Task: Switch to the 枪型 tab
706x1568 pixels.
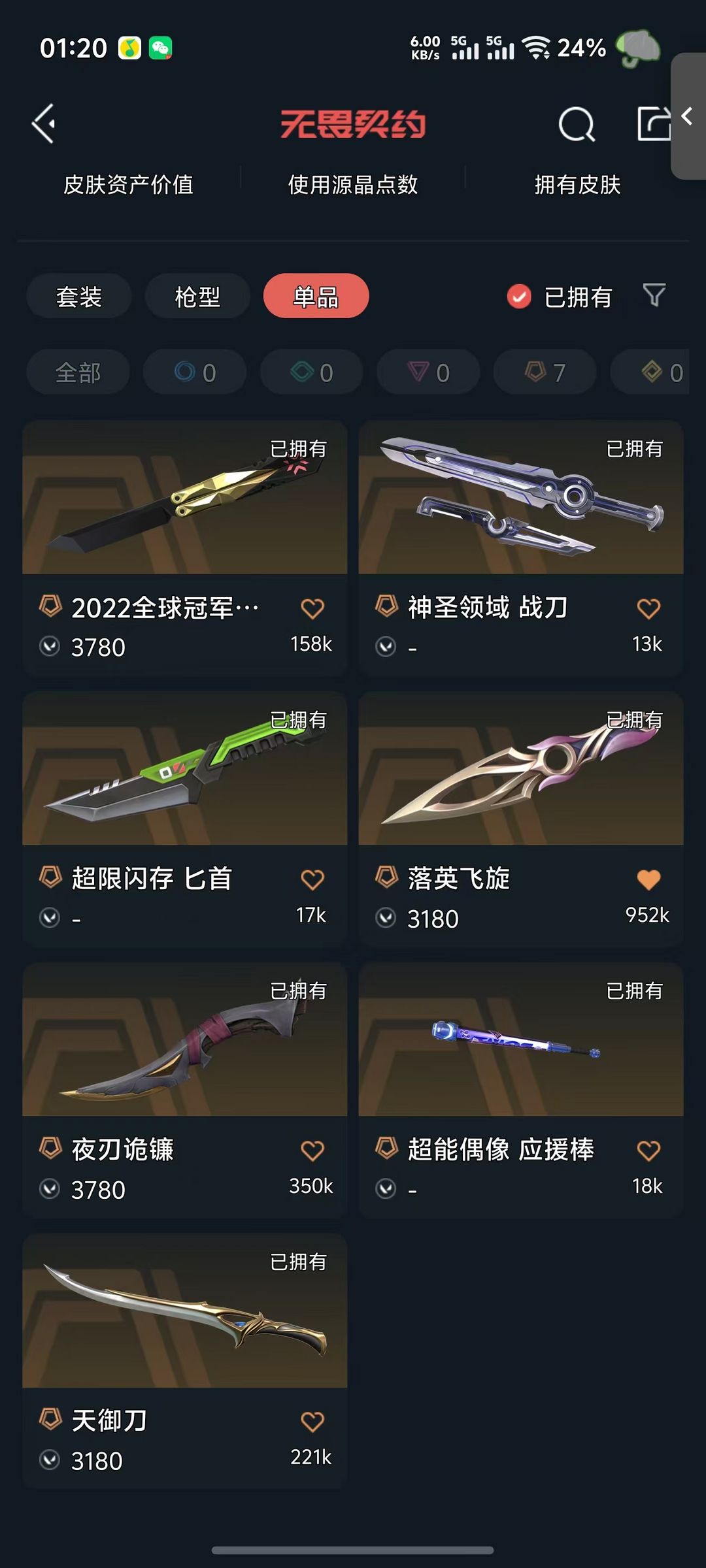Action: [197, 297]
